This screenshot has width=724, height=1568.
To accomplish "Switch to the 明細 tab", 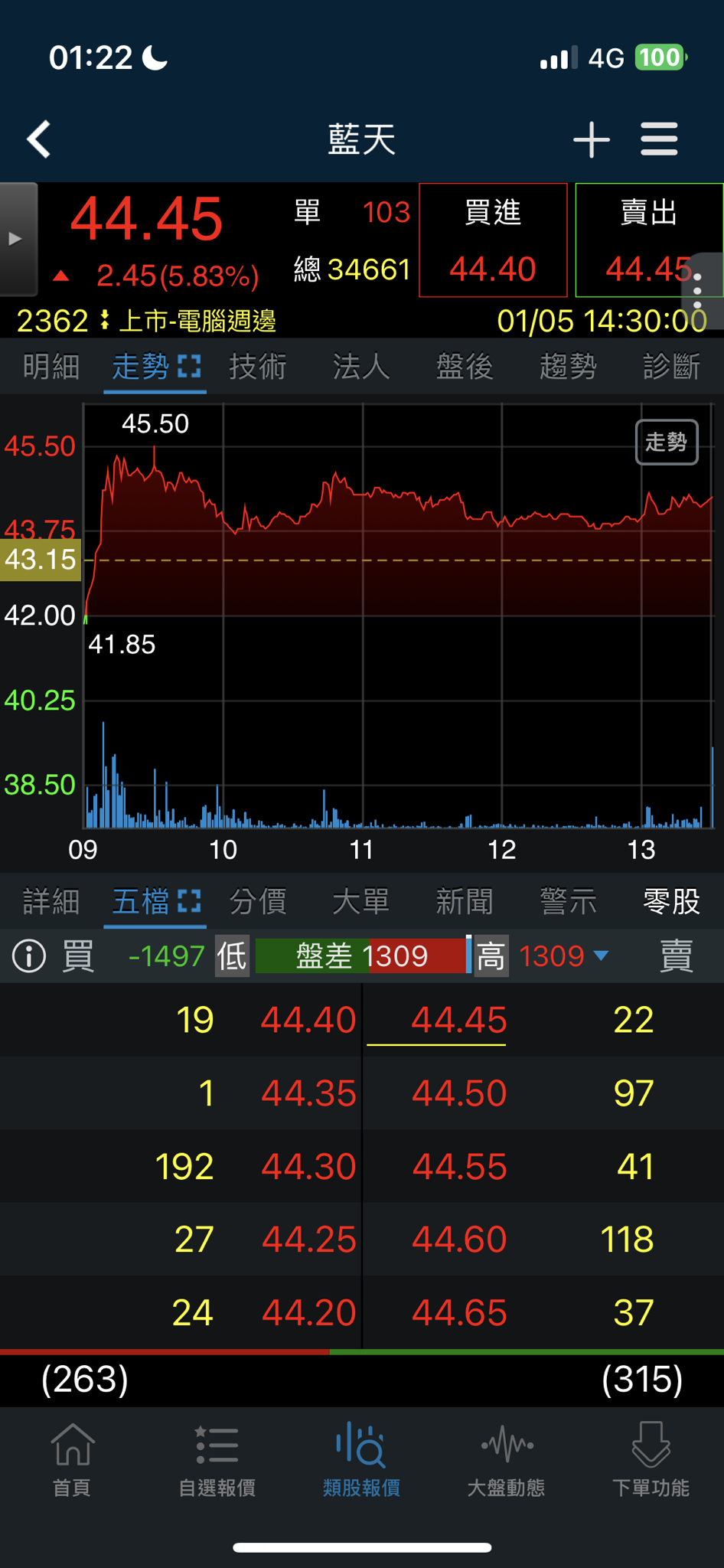I will pos(51,367).
